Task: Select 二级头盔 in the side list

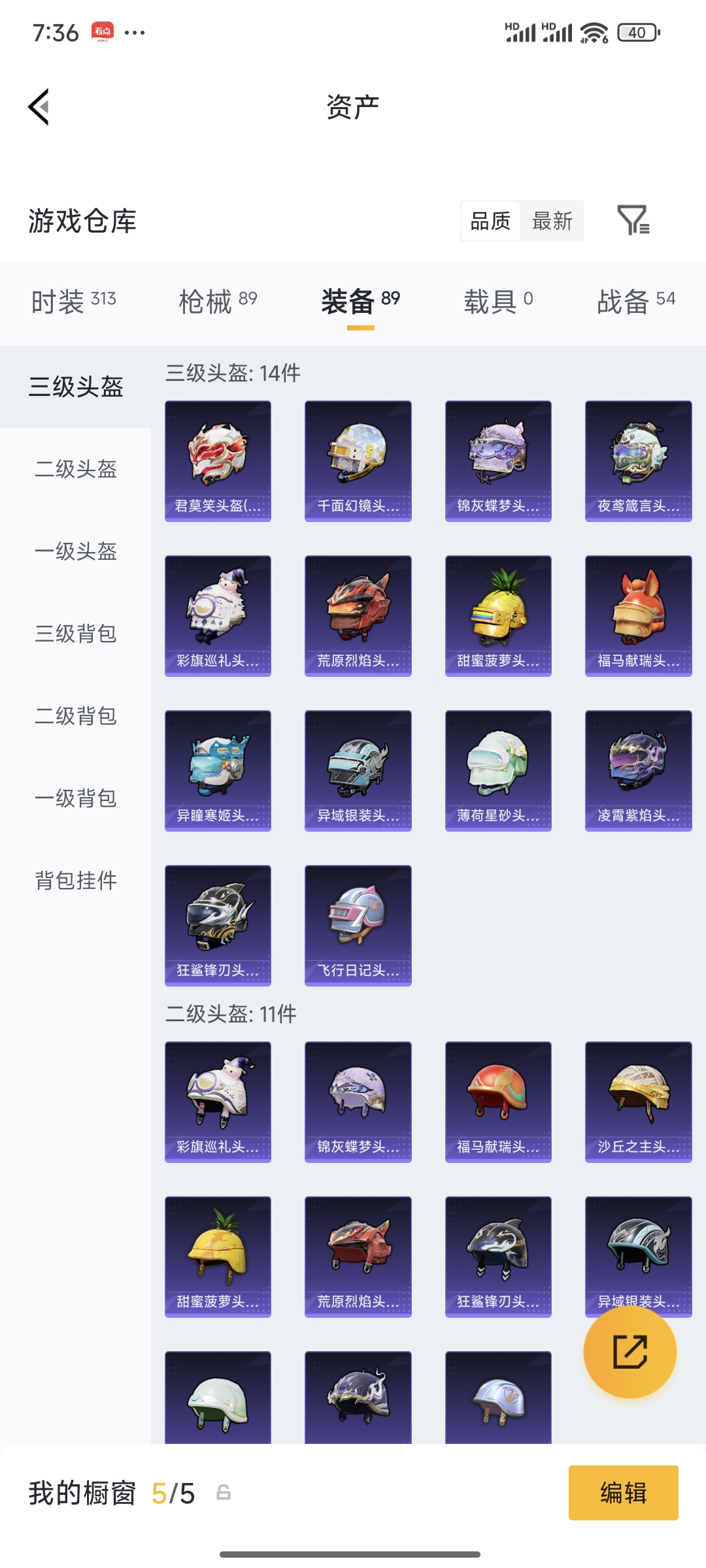Action: click(76, 469)
